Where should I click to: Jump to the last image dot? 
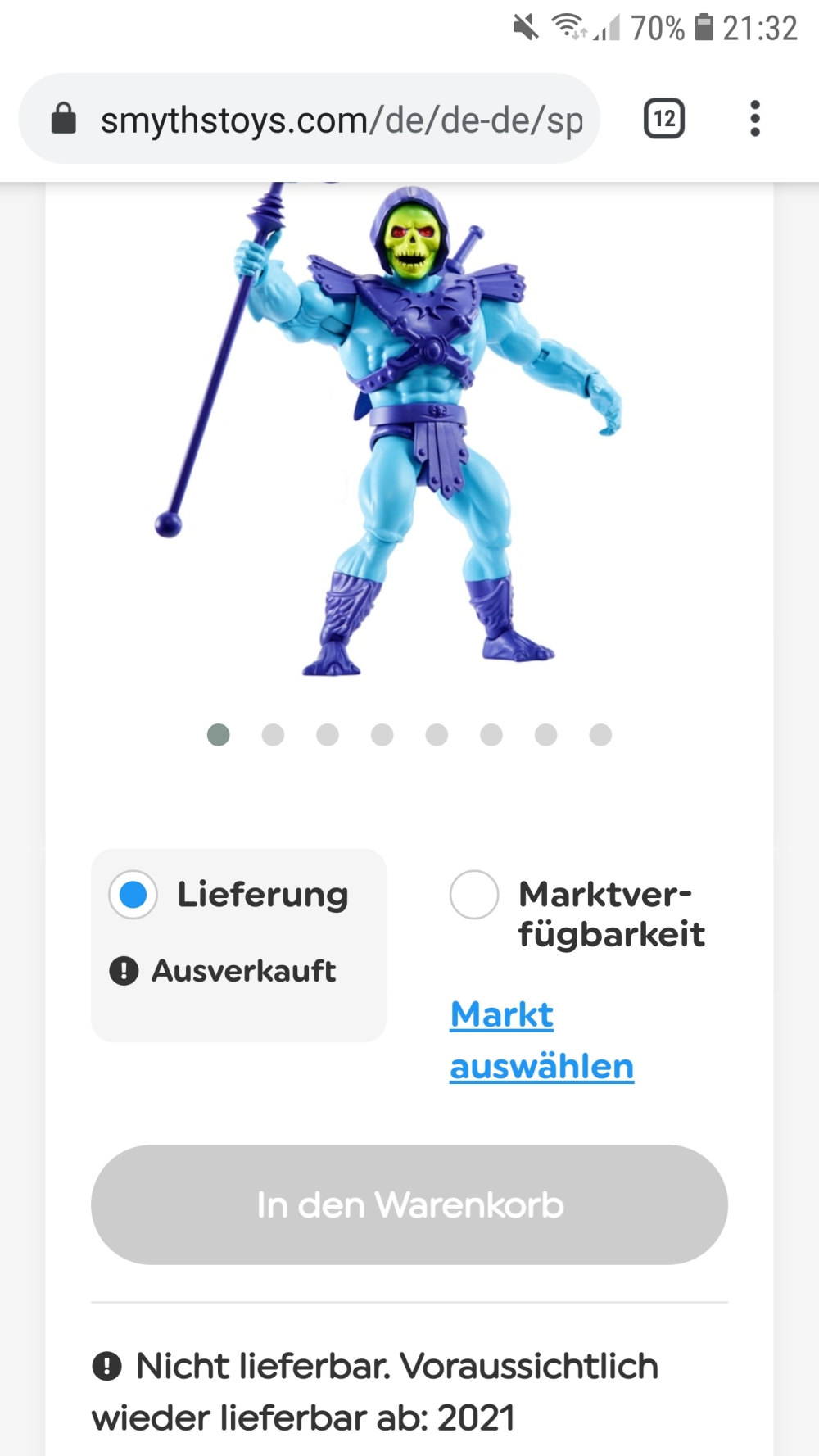(600, 735)
